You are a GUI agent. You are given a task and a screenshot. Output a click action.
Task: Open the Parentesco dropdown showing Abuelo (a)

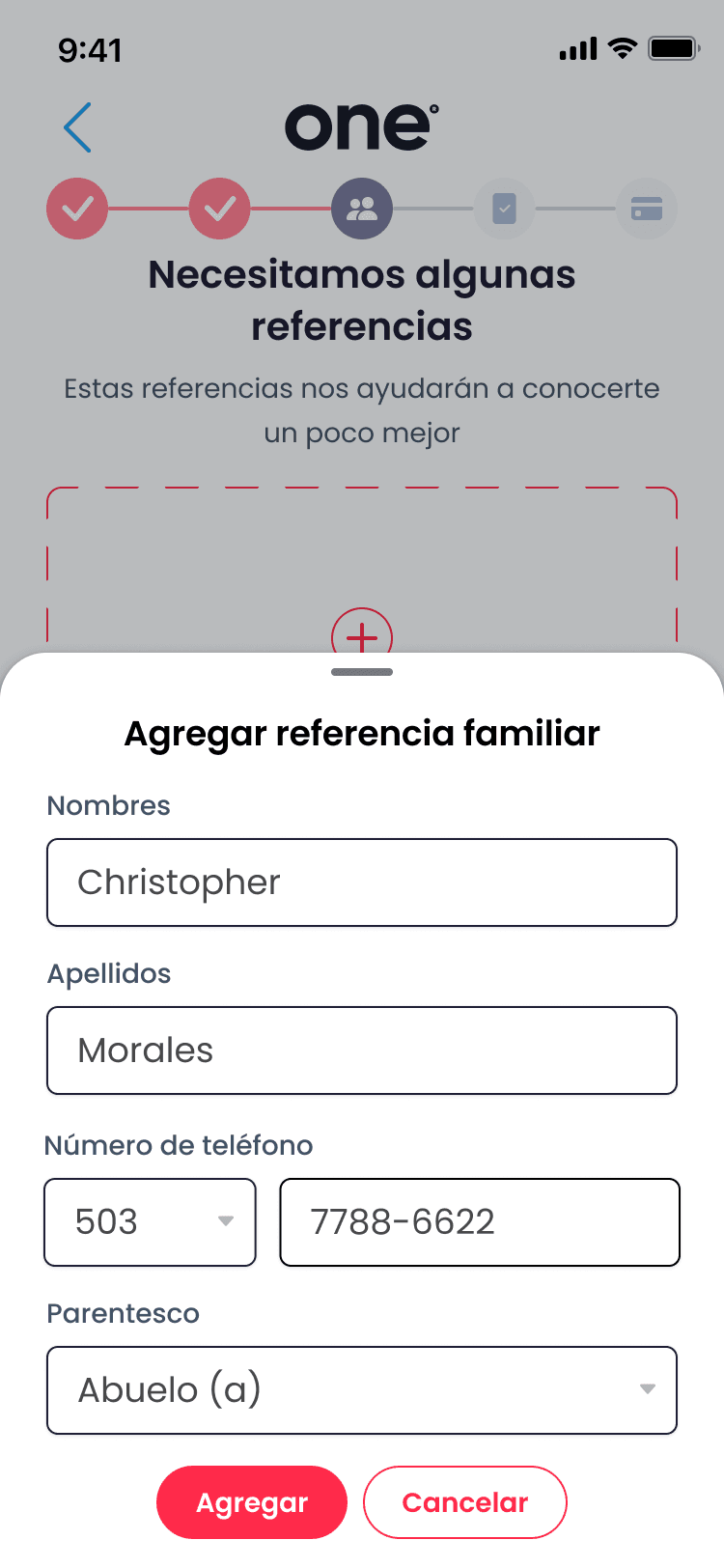coord(362,1390)
